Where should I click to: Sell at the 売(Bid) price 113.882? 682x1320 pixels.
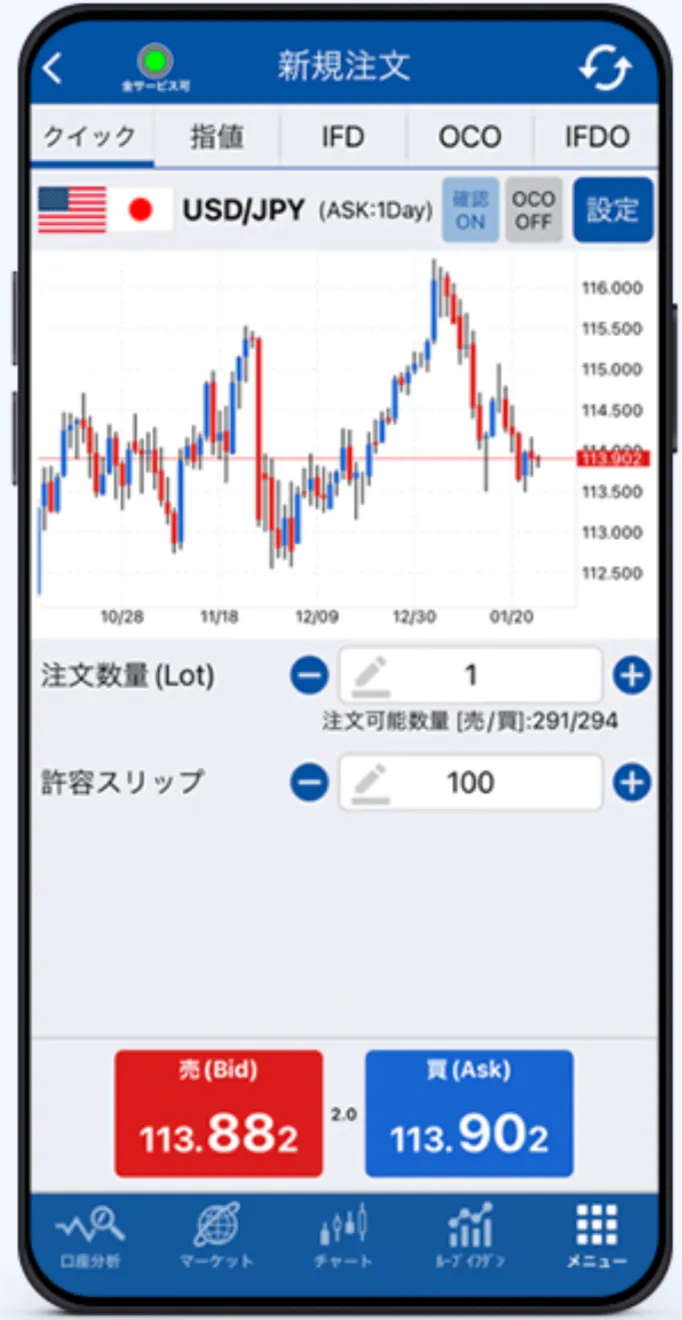point(219,1113)
